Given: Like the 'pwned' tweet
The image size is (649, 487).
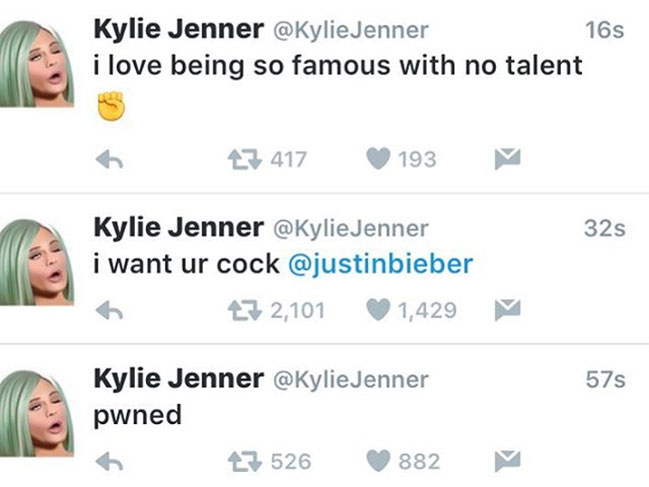Looking at the screenshot, I should [377, 461].
